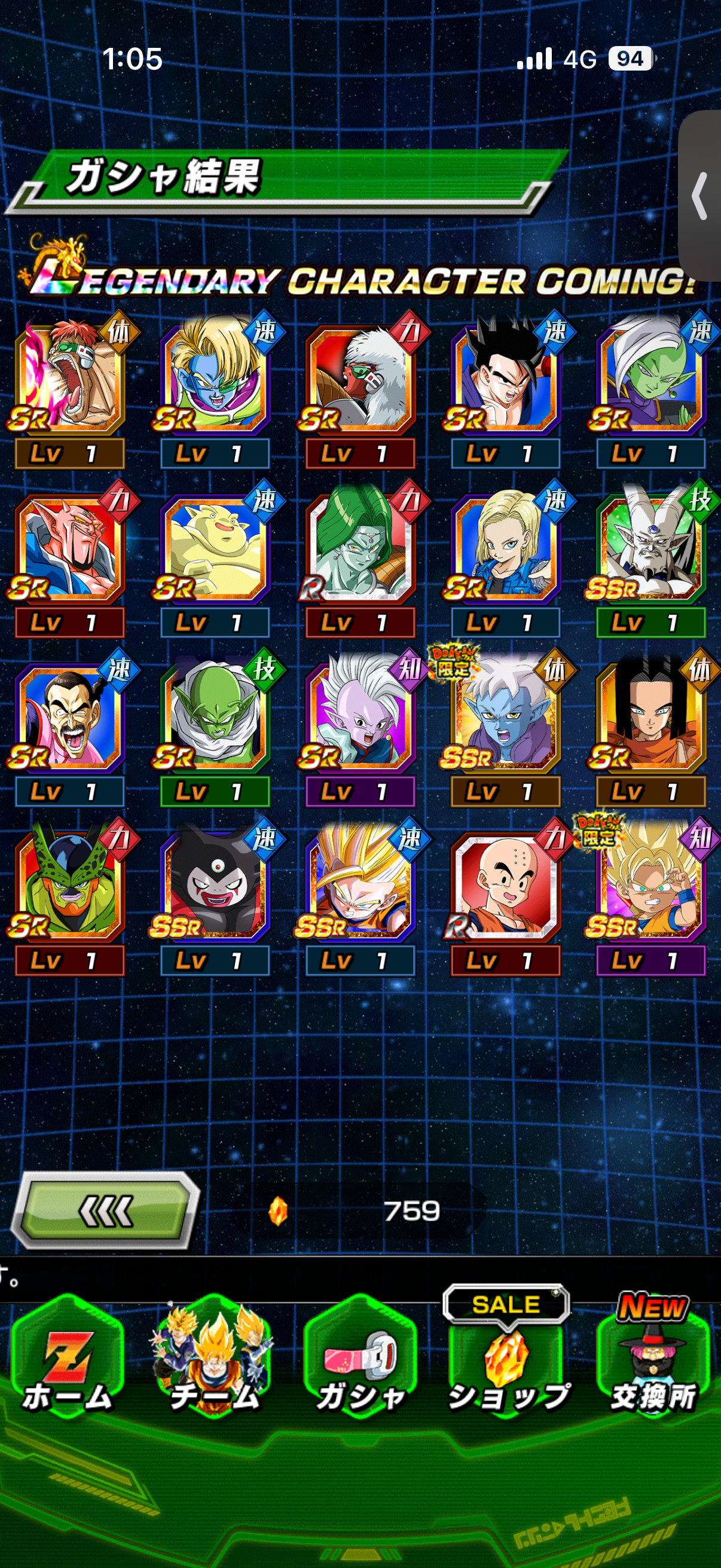The image size is (721, 1568).
Task: Open the ガシャ tab
Action: click(360, 1368)
